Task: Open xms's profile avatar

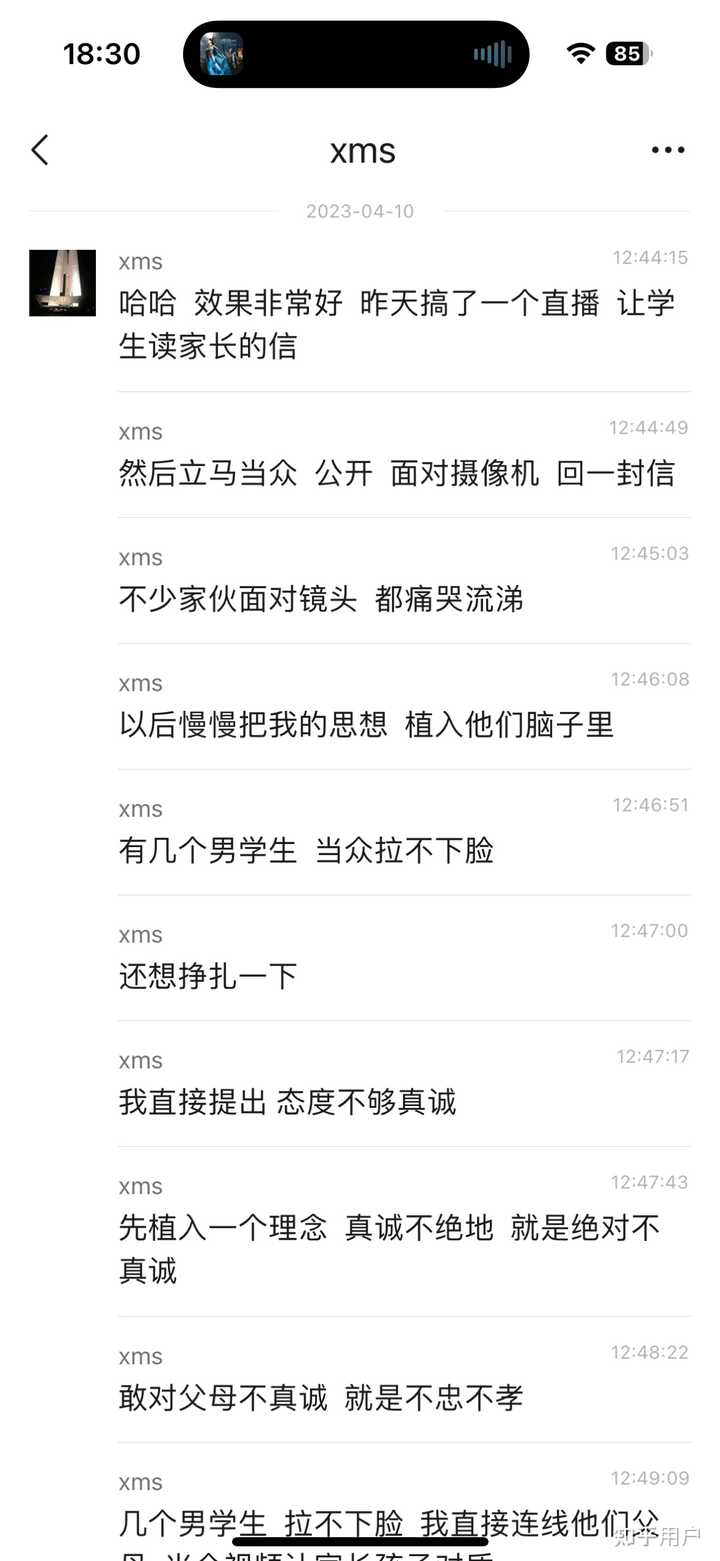Action: [x=62, y=283]
